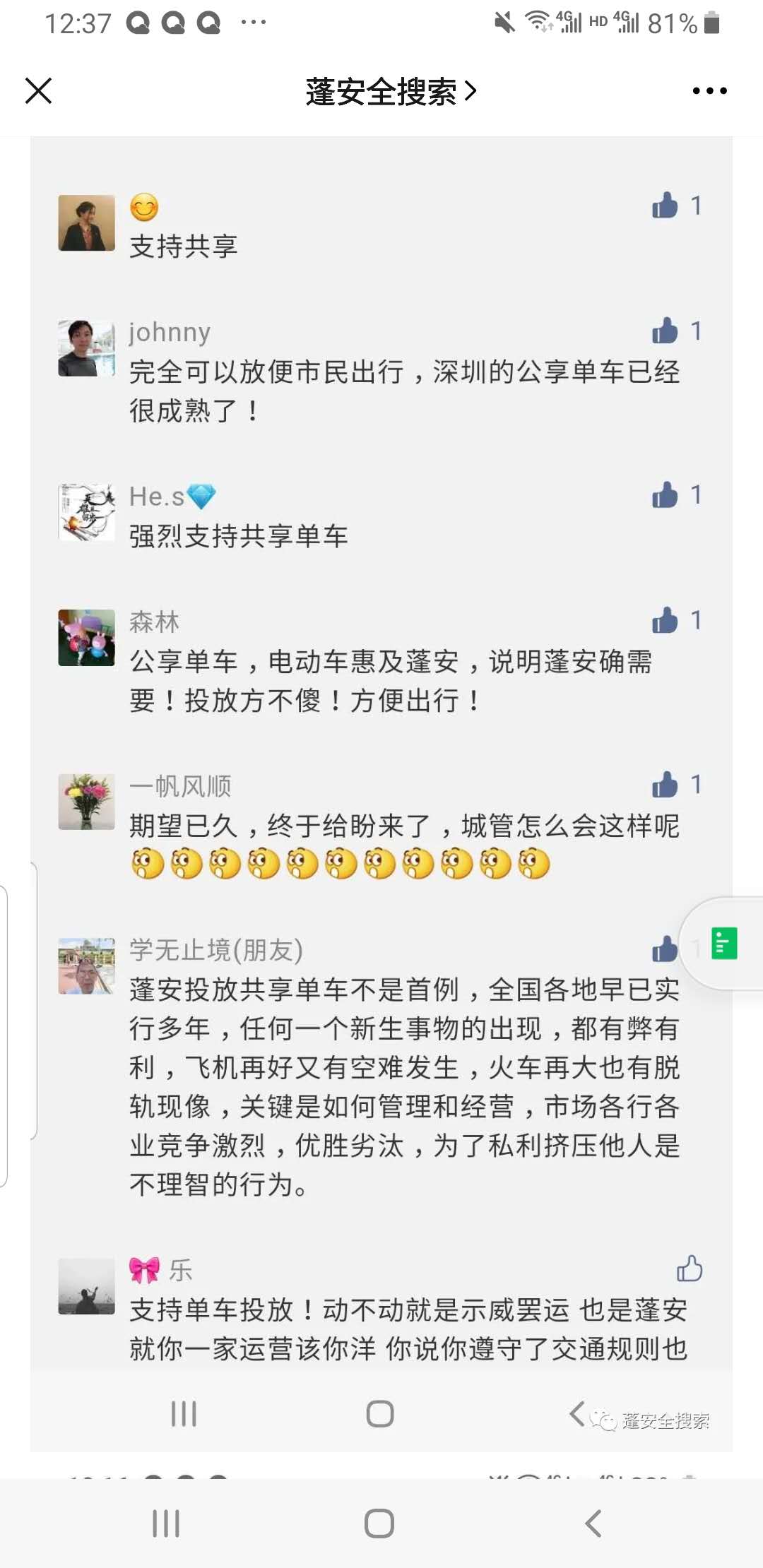Close the article page
The height and width of the screenshot is (1568, 763).
click(39, 91)
